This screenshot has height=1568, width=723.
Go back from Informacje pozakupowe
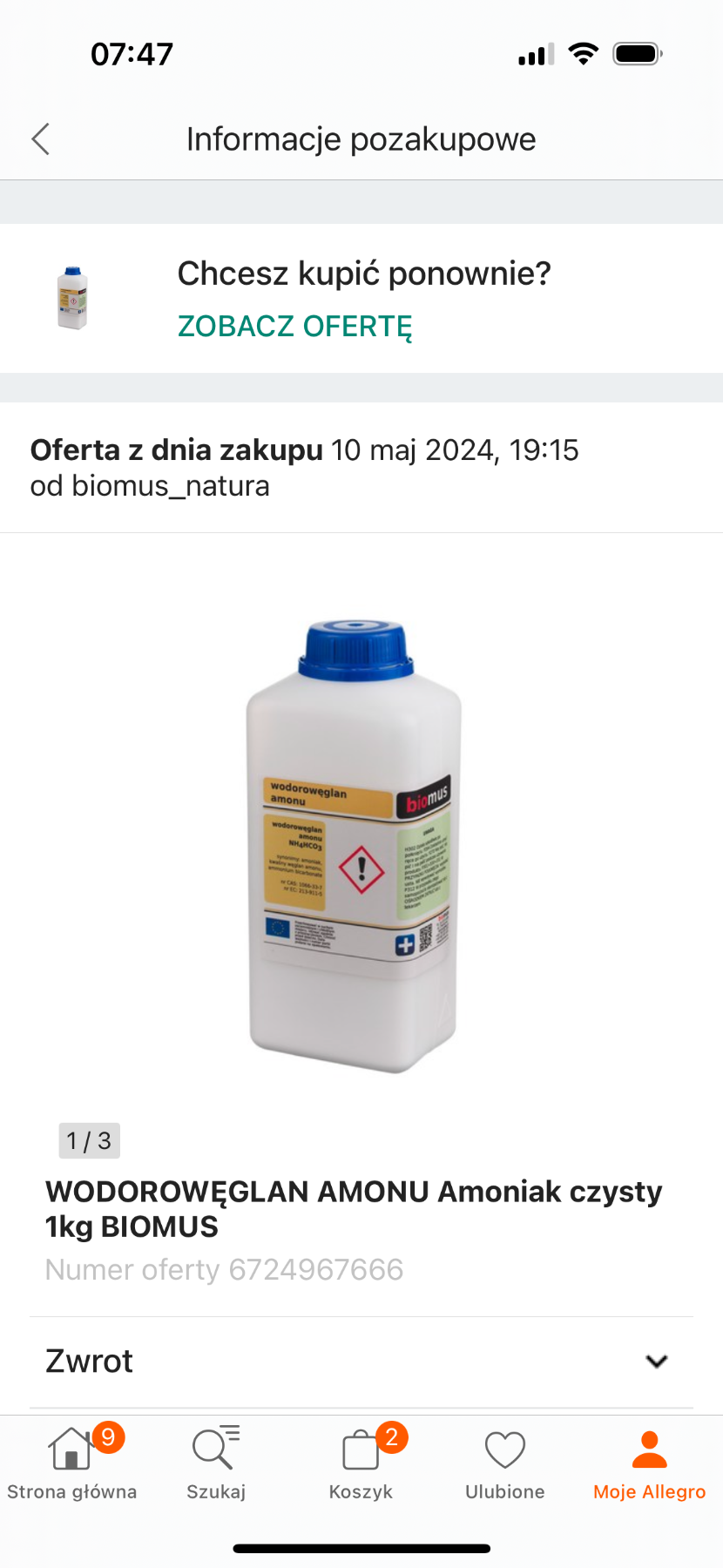pos(41,139)
